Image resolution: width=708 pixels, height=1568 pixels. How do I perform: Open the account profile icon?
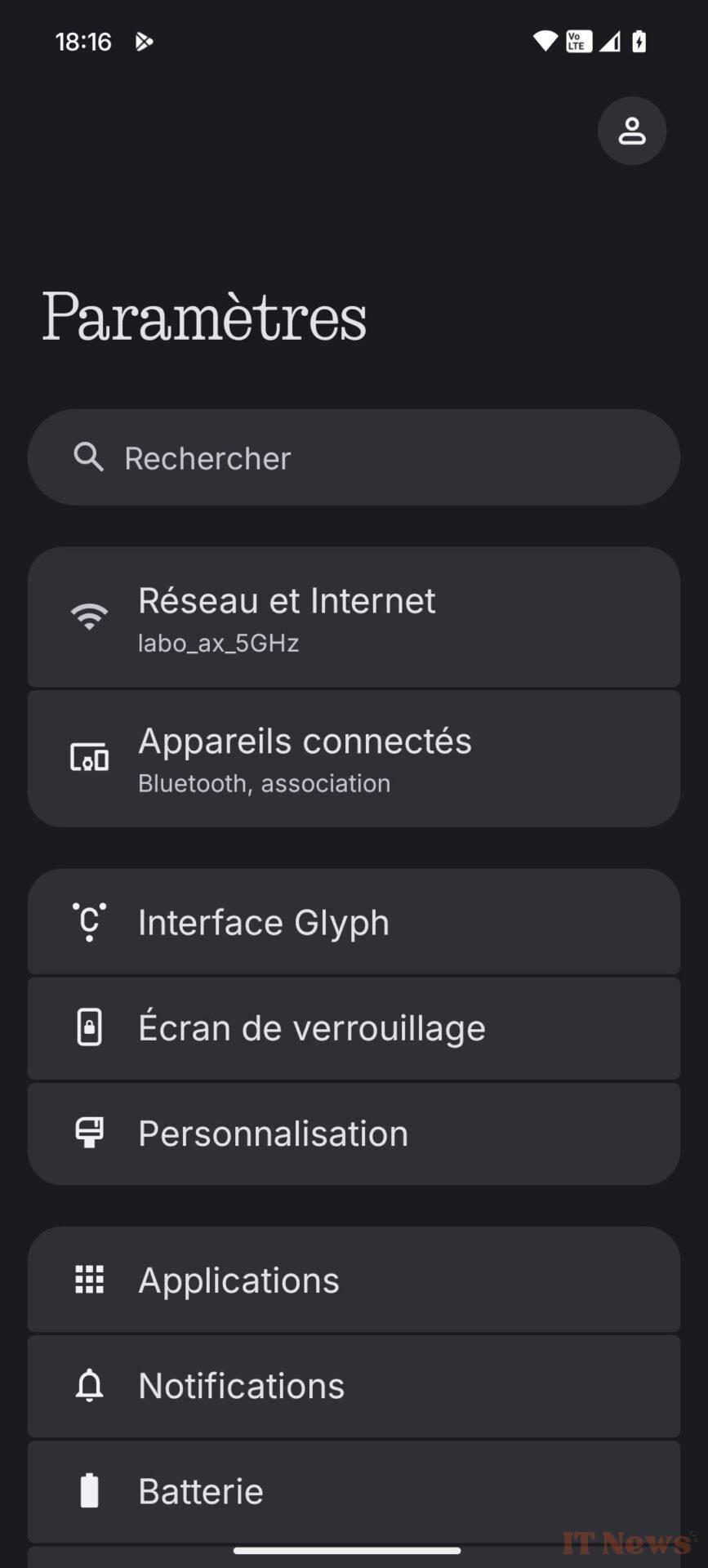tap(631, 131)
